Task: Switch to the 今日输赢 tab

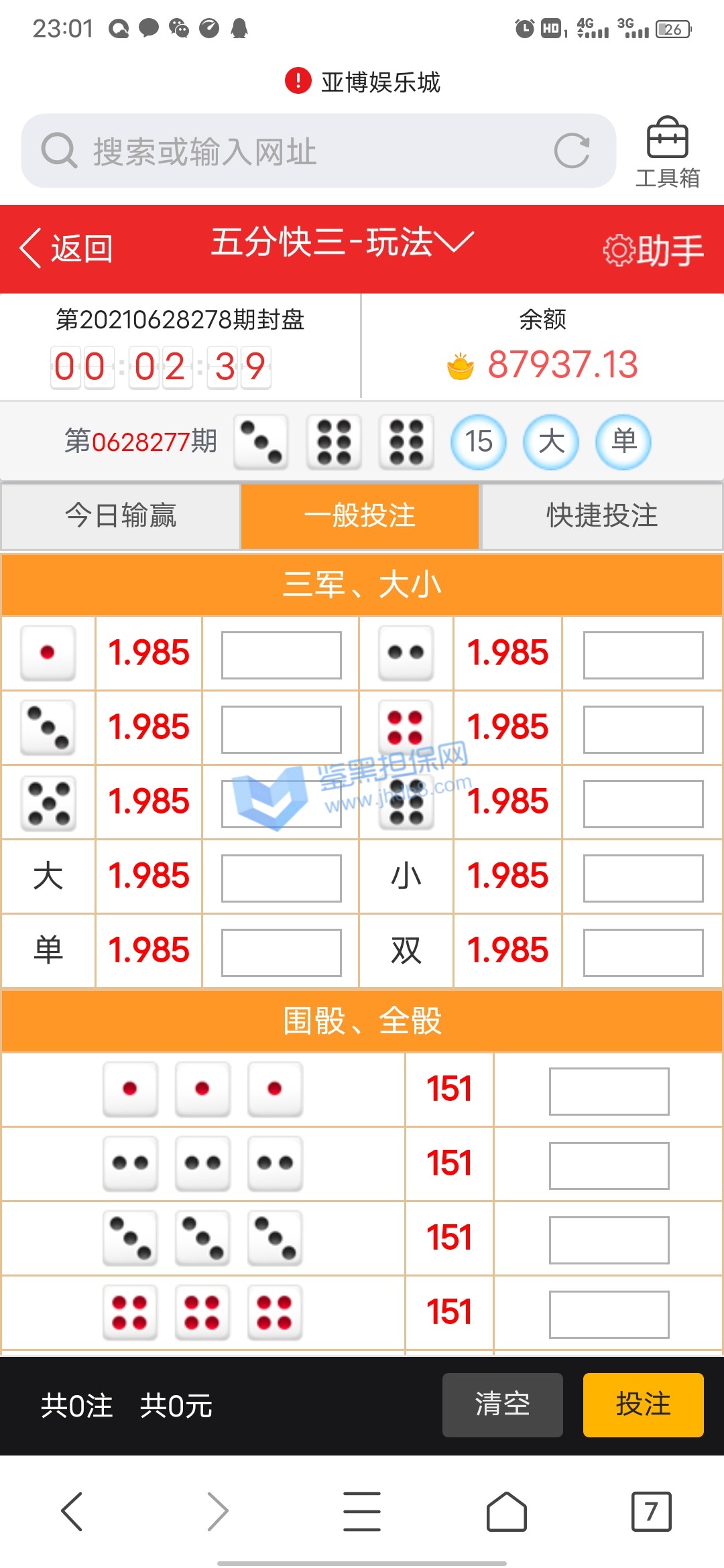Action: (x=121, y=516)
